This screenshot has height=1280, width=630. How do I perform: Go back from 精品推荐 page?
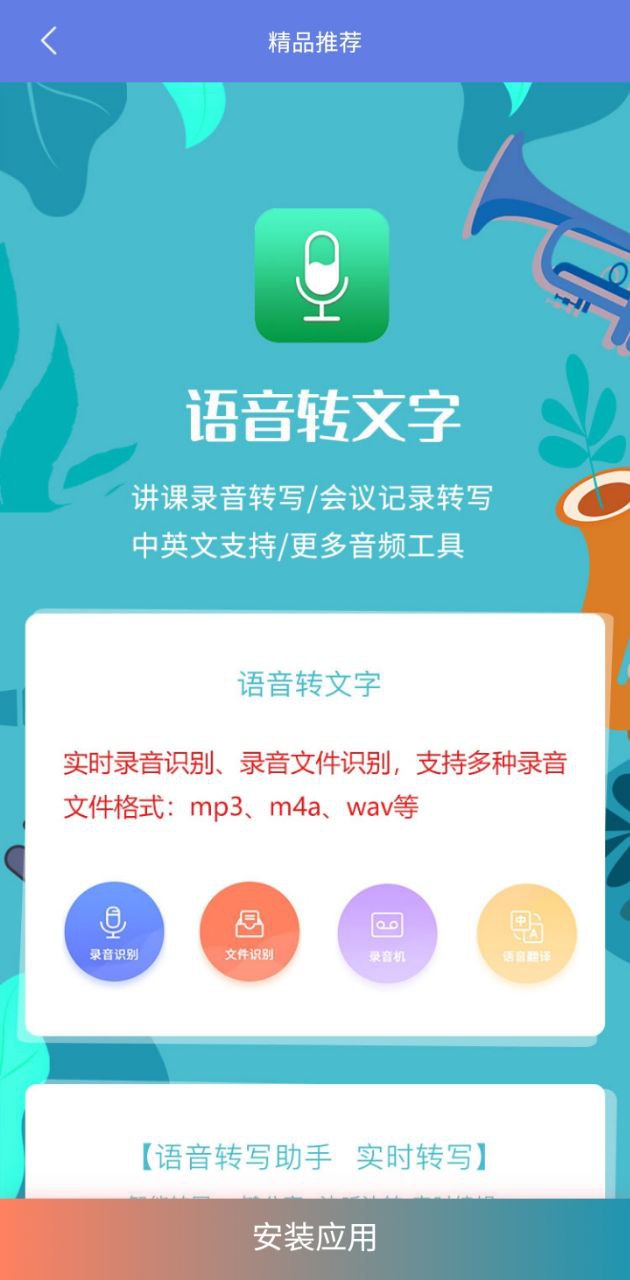point(48,41)
